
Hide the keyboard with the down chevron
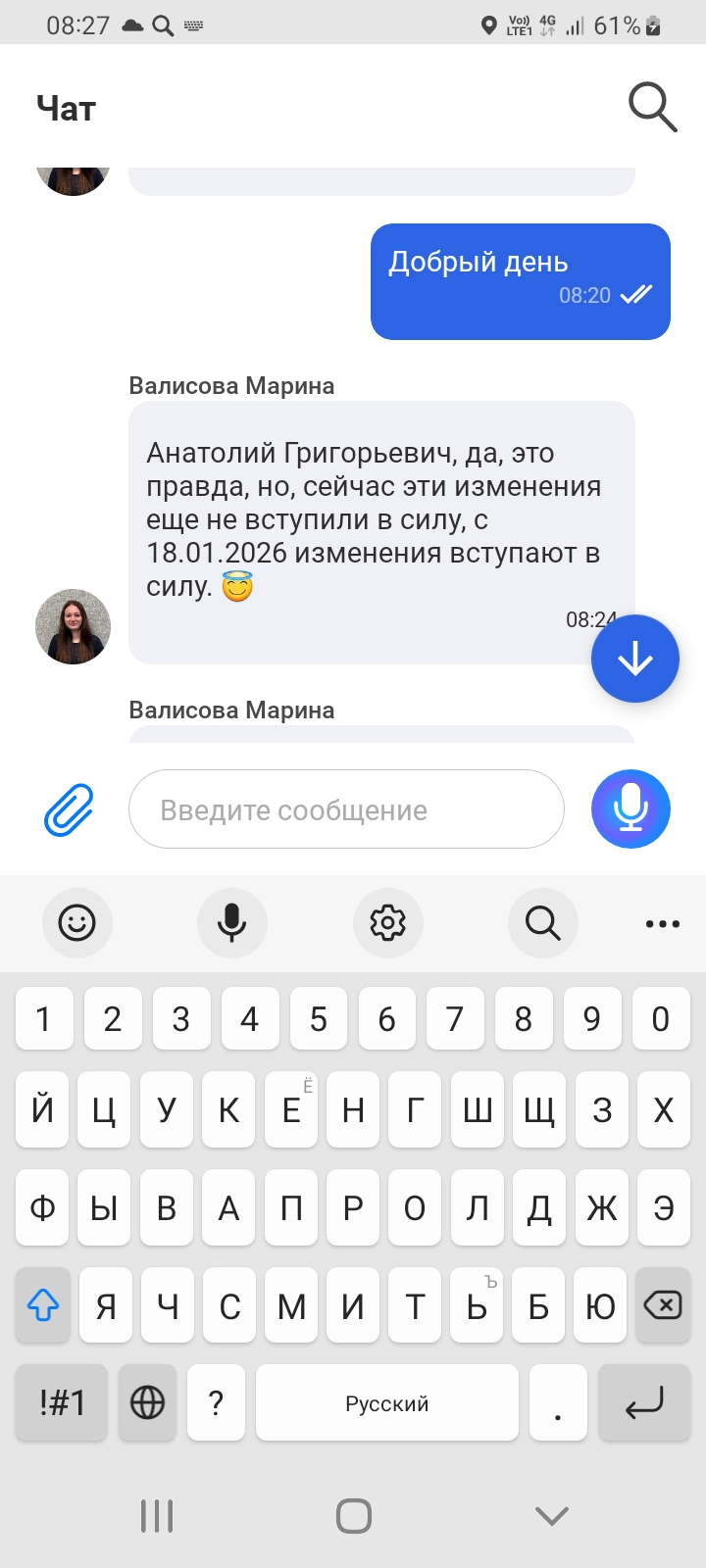551,1516
